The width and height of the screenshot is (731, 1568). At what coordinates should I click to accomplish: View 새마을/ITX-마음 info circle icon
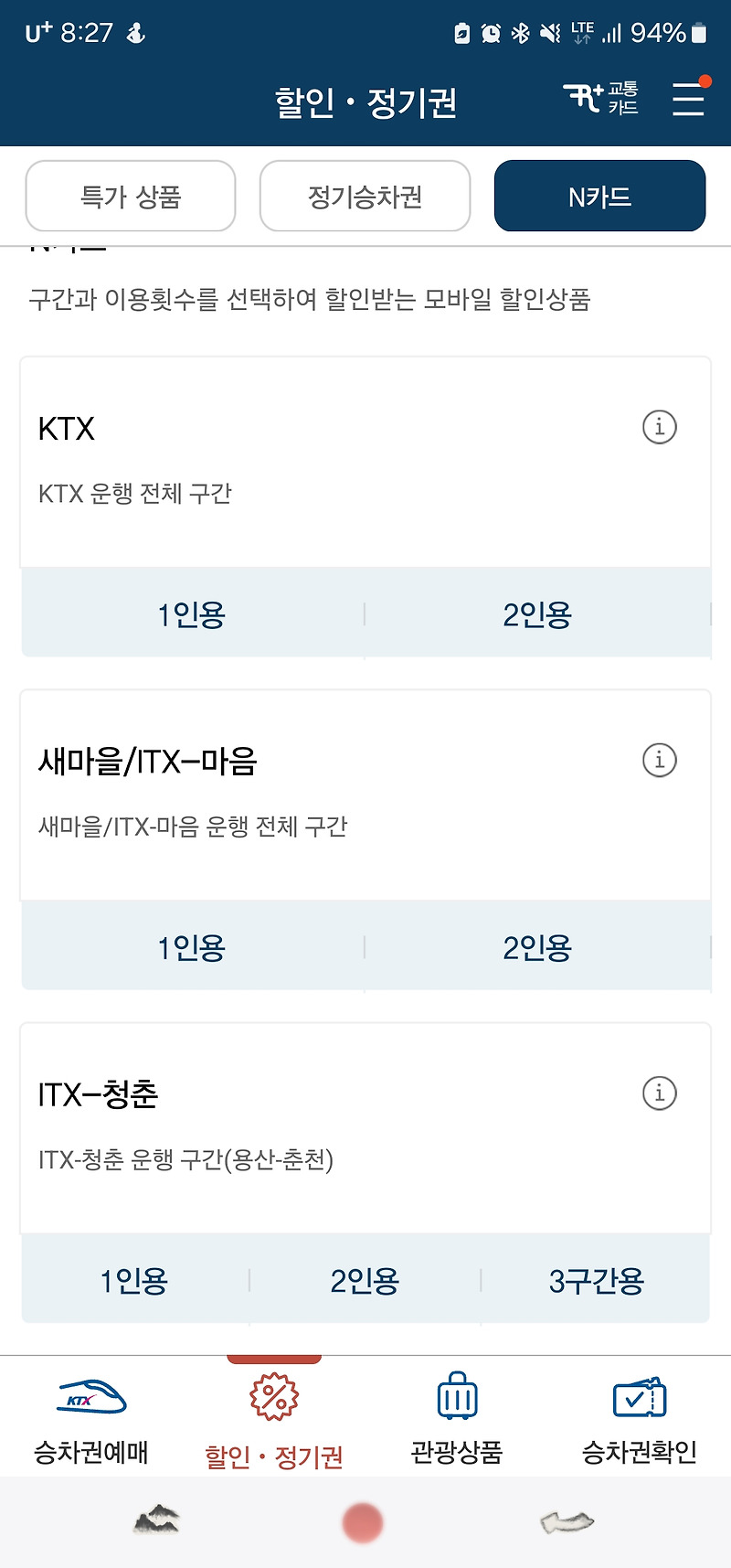660,760
